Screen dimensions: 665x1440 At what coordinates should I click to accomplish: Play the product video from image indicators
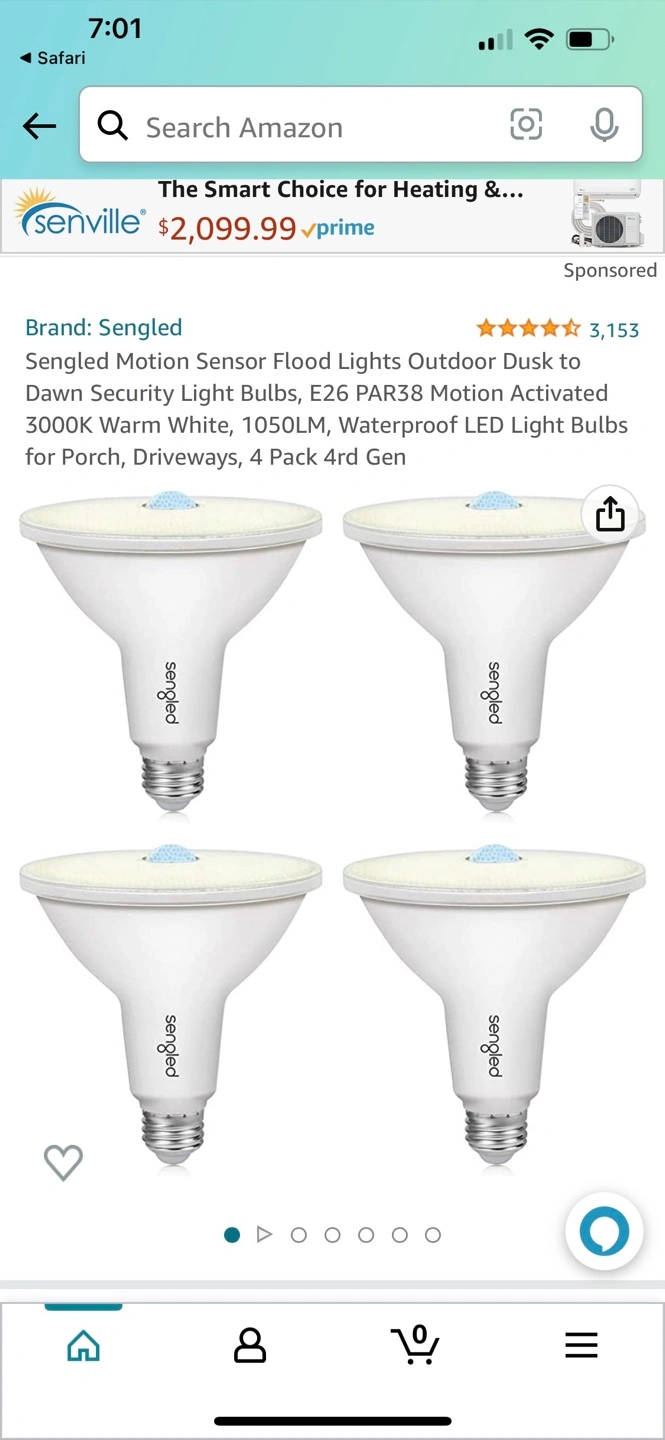pyautogui.click(x=264, y=1235)
